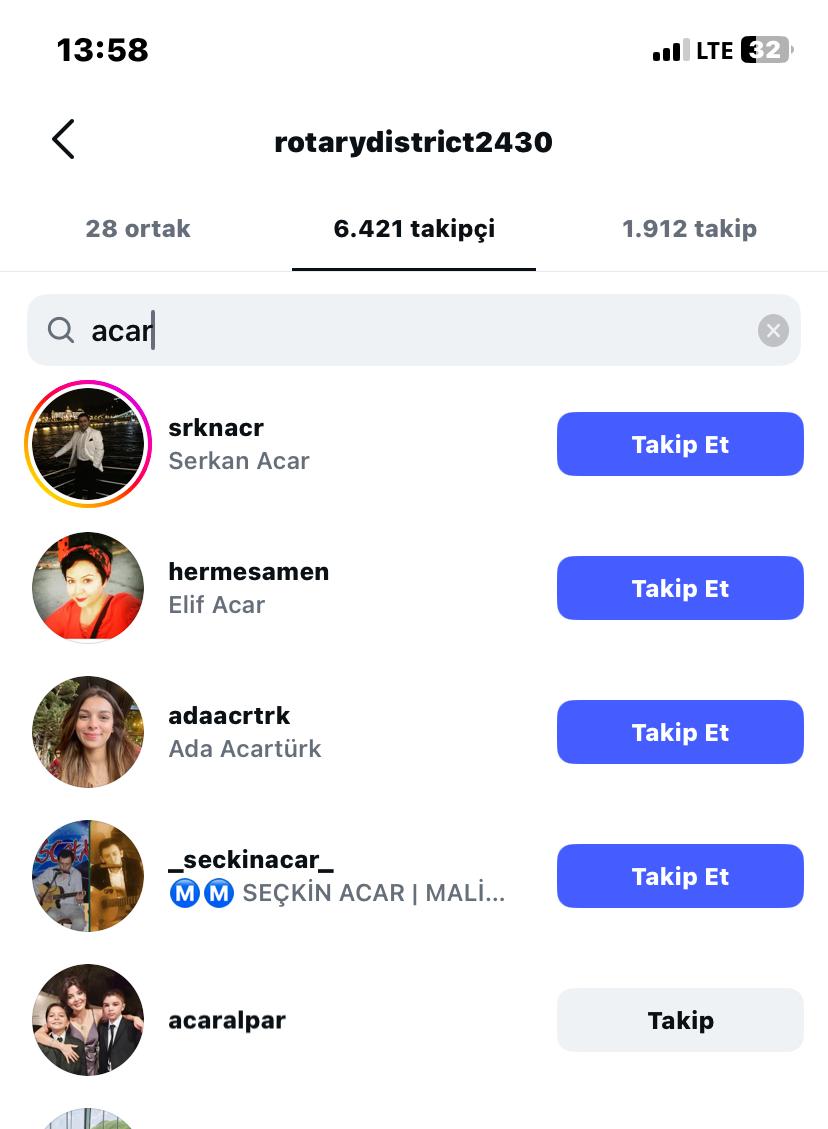Follow adaacrtrk with Takip Et
Image resolution: width=828 pixels, height=1129 pixels.
click(680, 732)
